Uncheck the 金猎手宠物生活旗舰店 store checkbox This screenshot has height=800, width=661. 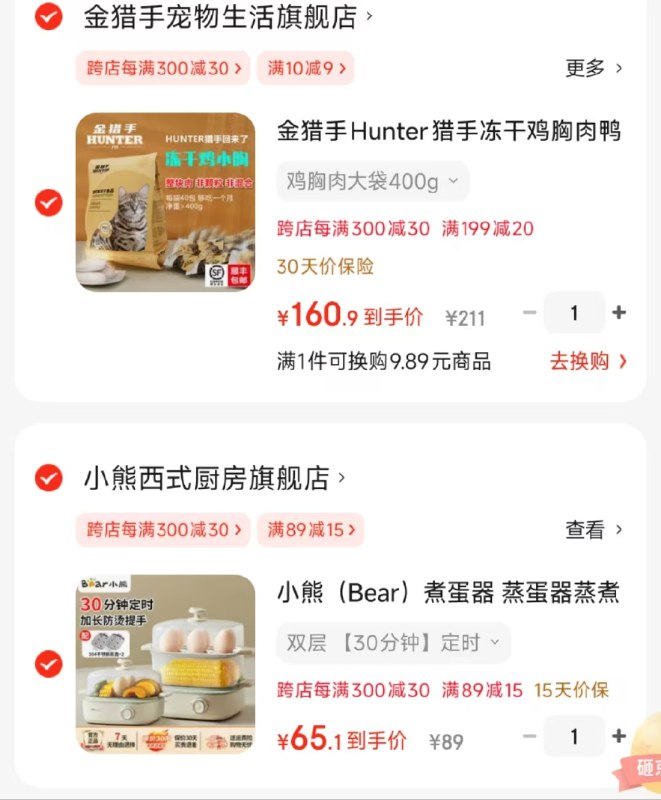point(48,16)
